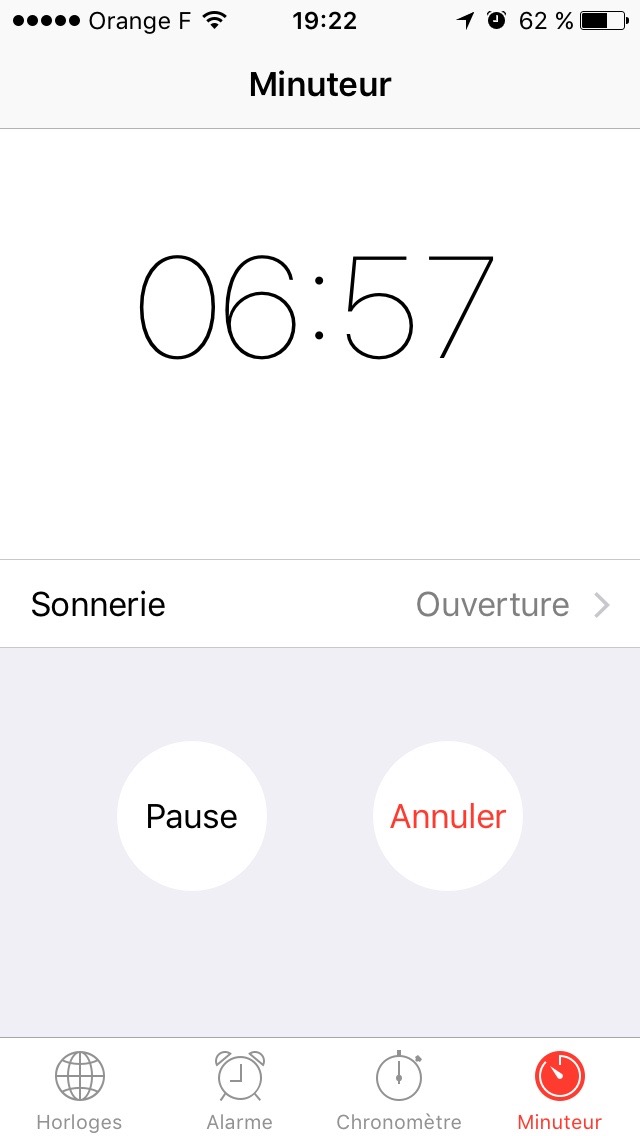This screenshot has width=640, height=1136.
Task: Open the Sonnerie ringtone setting
Action: tap(320, 604)
